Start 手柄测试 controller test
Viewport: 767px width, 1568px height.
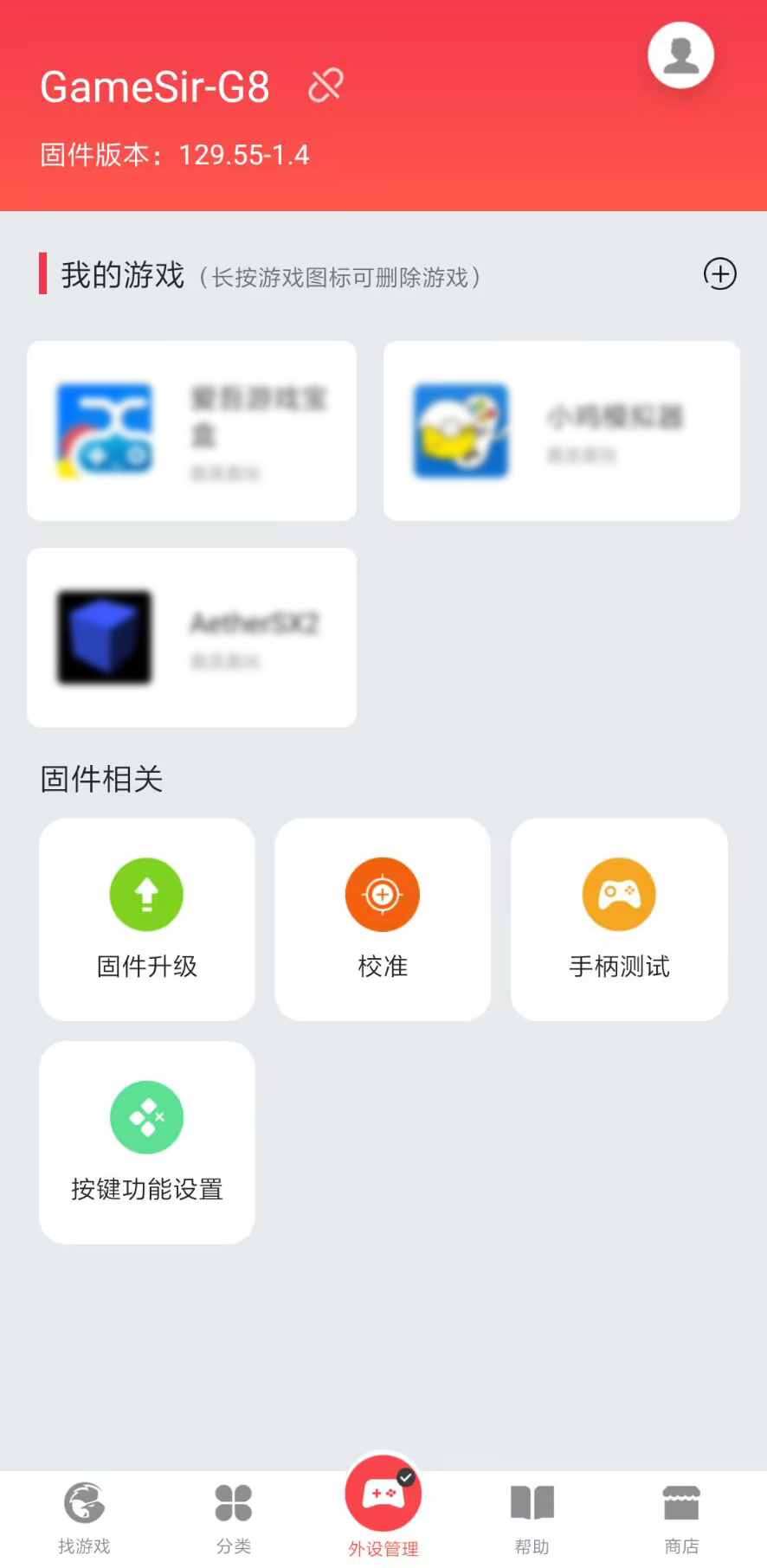(619, 919)
